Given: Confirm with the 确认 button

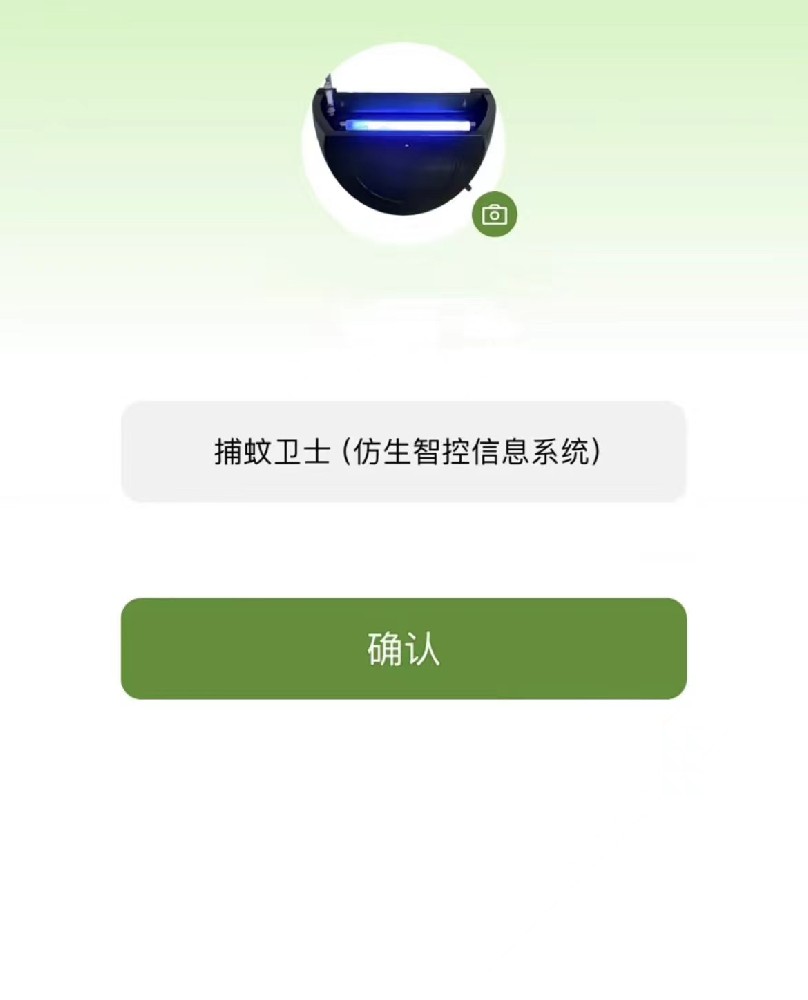Looking at the screenshot, I should click(404, 649).
